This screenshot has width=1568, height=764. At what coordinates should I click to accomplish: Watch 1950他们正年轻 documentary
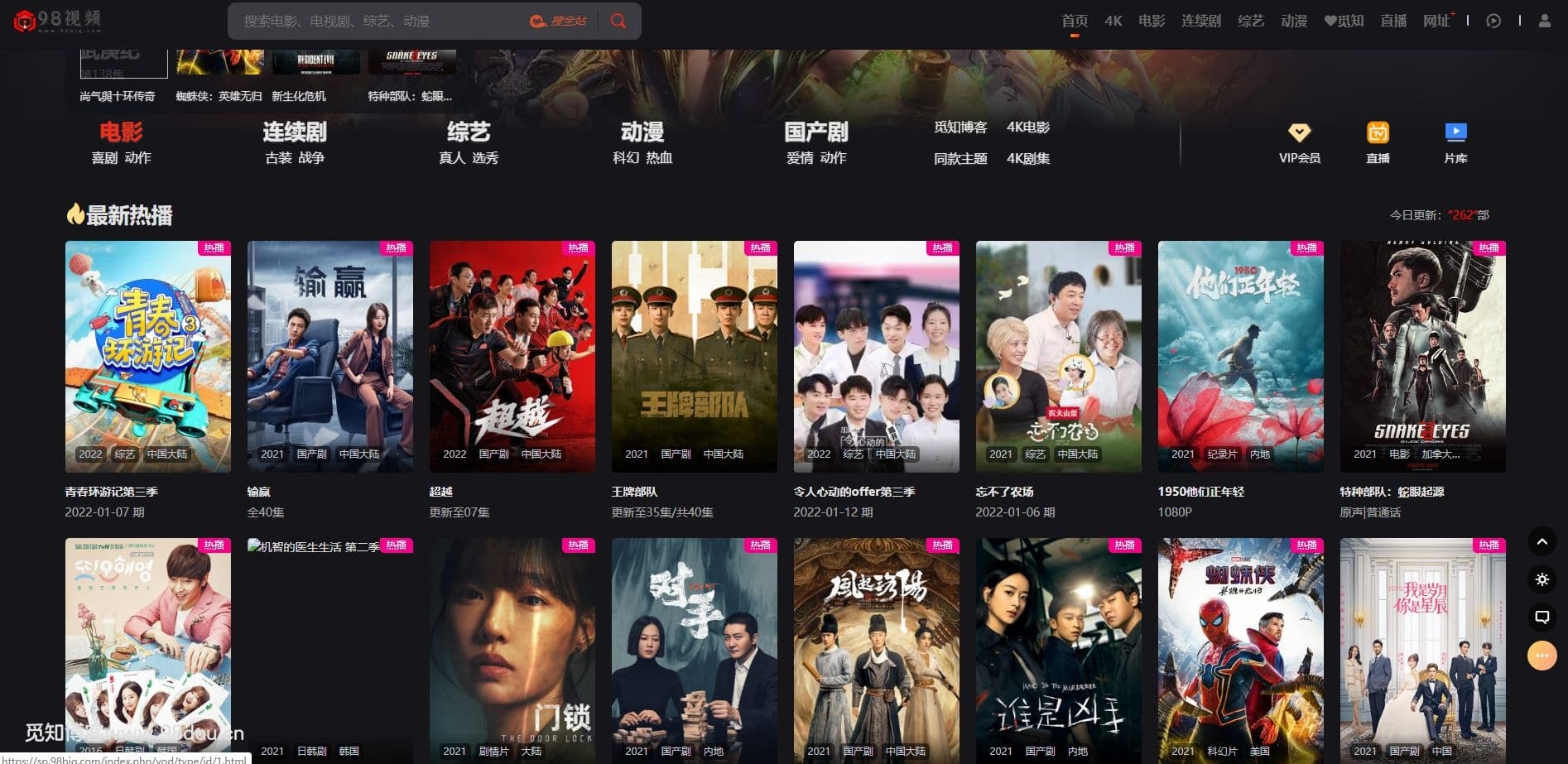pyautogui.click(x=1241, y=357)
